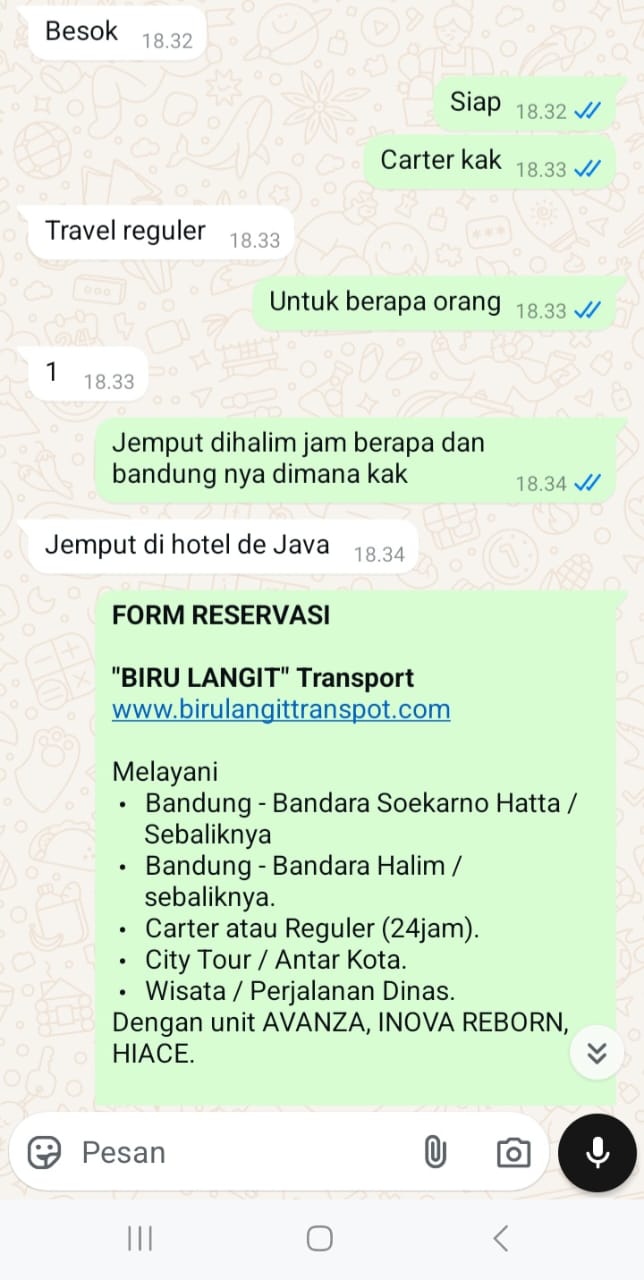Open the www.birulangittranspot.com link
644x1280 pixels.
(281, 709)
